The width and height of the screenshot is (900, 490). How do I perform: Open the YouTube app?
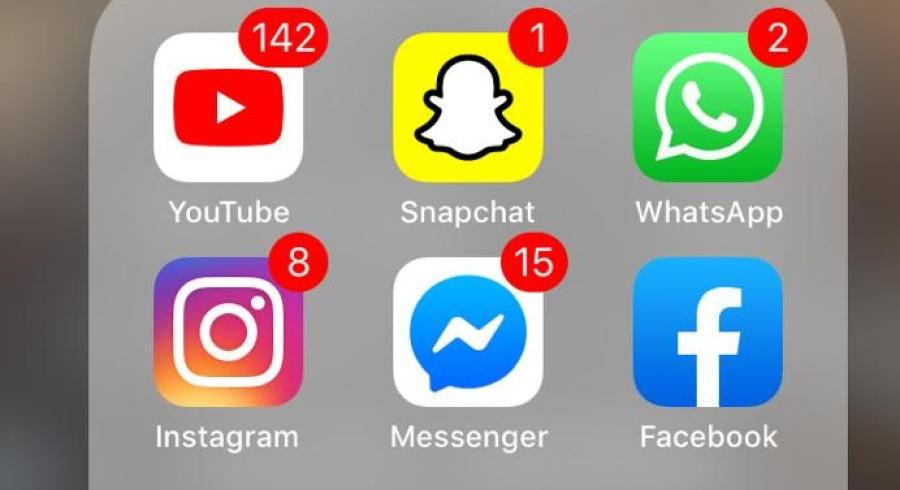point(228,108)
